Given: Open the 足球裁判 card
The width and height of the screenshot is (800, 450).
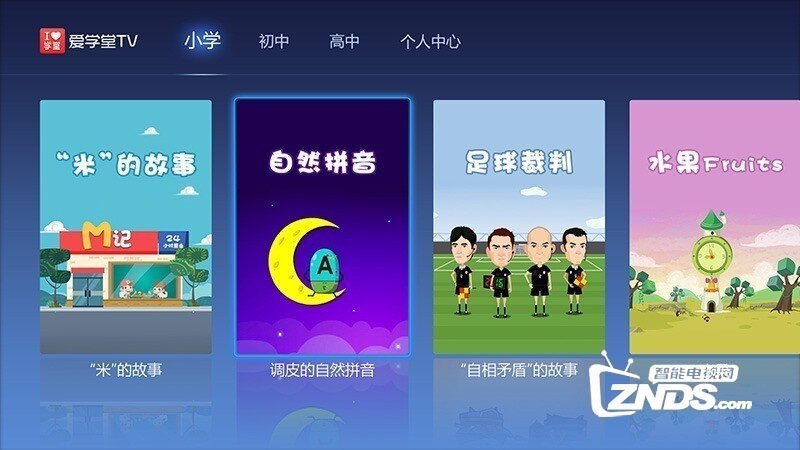Looking at the screenshot, I should coord(518,226).
